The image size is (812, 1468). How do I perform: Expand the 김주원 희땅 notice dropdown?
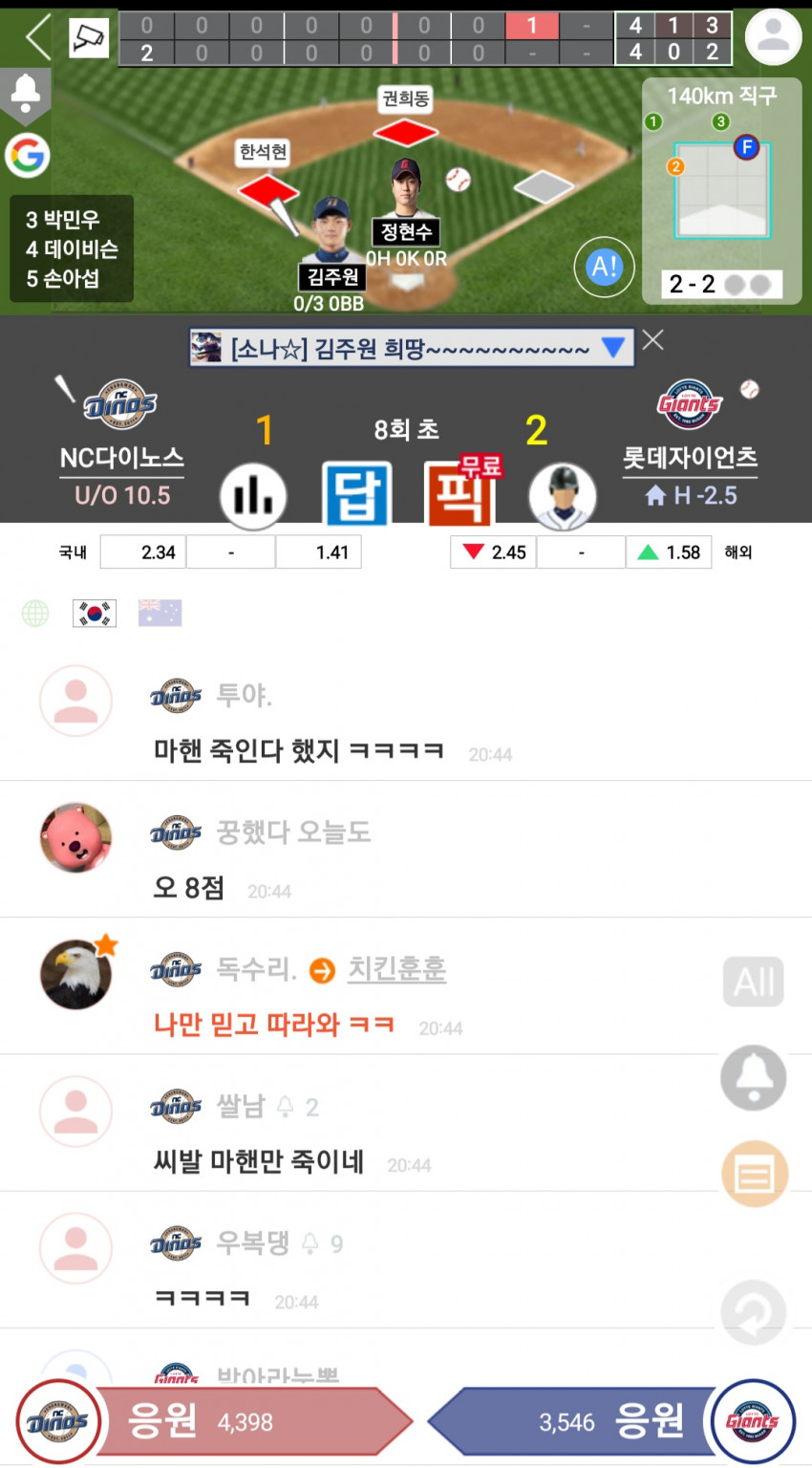(612, 349)
